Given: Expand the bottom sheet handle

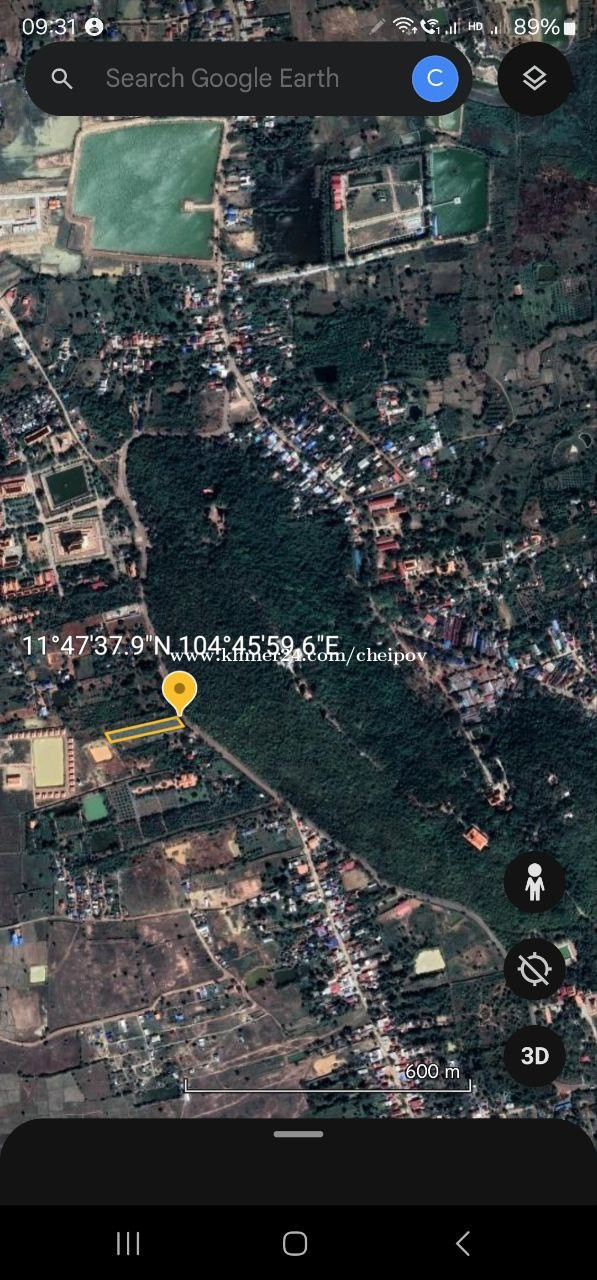Looking at the screenshot, I should 298,1134.
